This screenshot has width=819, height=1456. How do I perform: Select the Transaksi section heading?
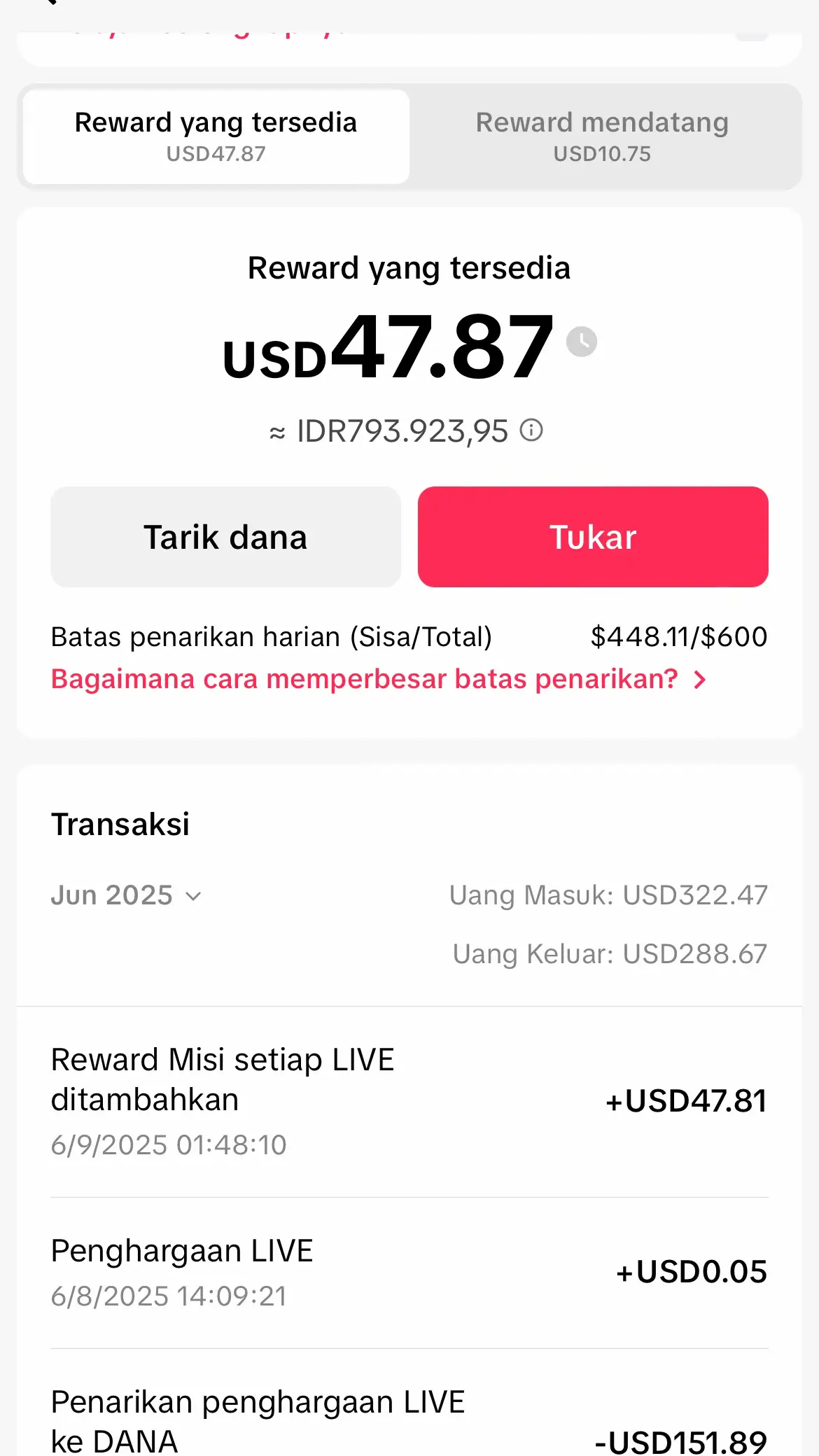[120, 824]
